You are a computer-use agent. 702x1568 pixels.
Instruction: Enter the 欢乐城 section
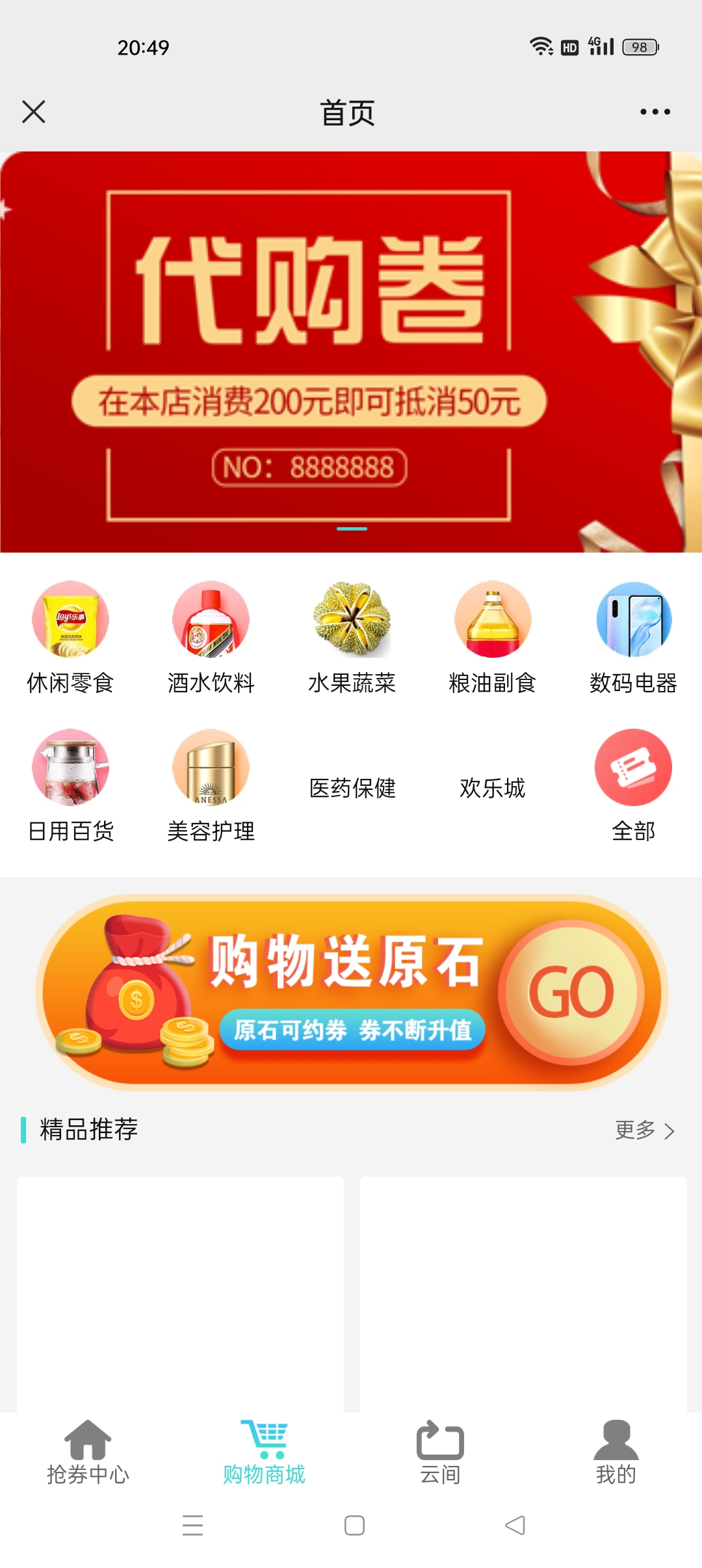coord(492,788)
